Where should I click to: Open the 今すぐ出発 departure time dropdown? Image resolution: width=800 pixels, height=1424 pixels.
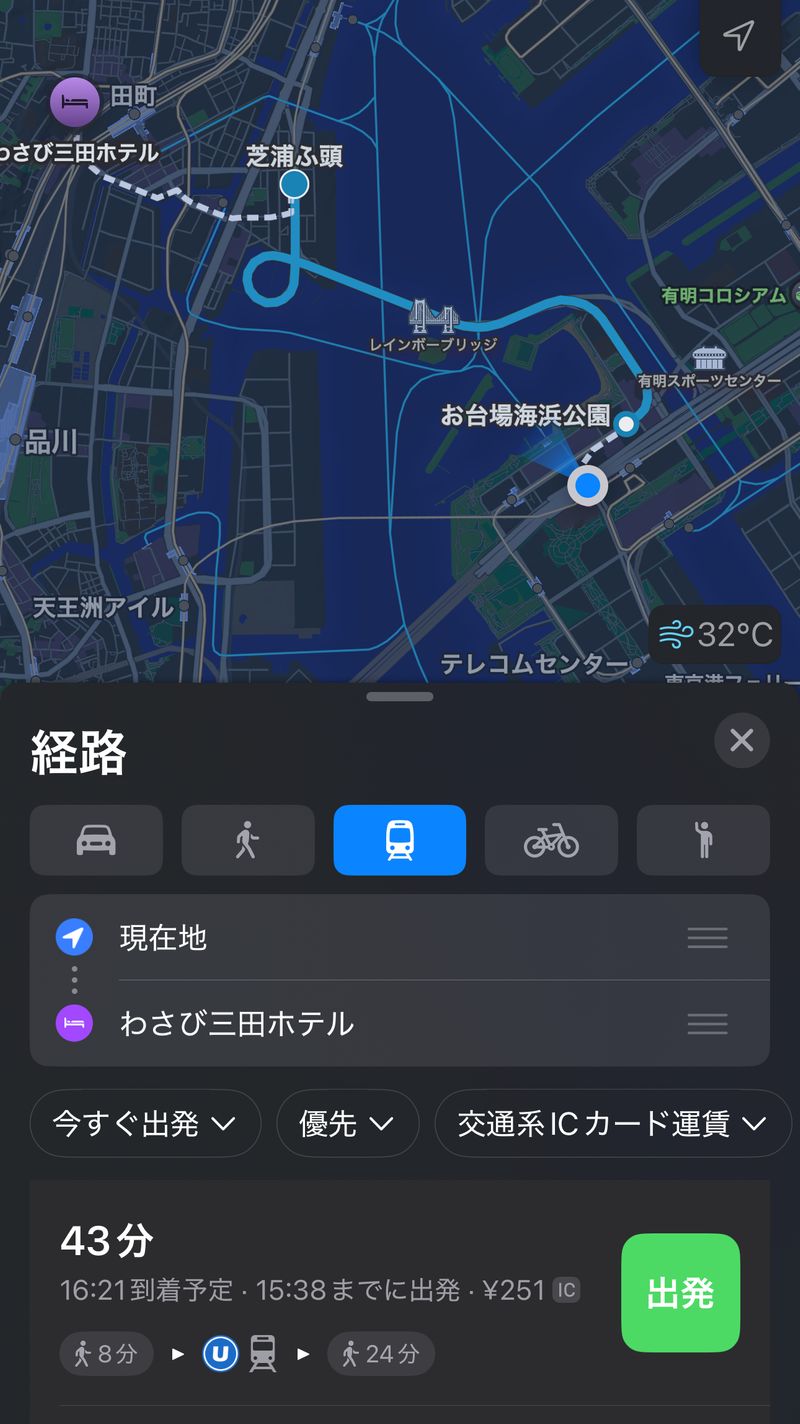tap(145, 1123)
